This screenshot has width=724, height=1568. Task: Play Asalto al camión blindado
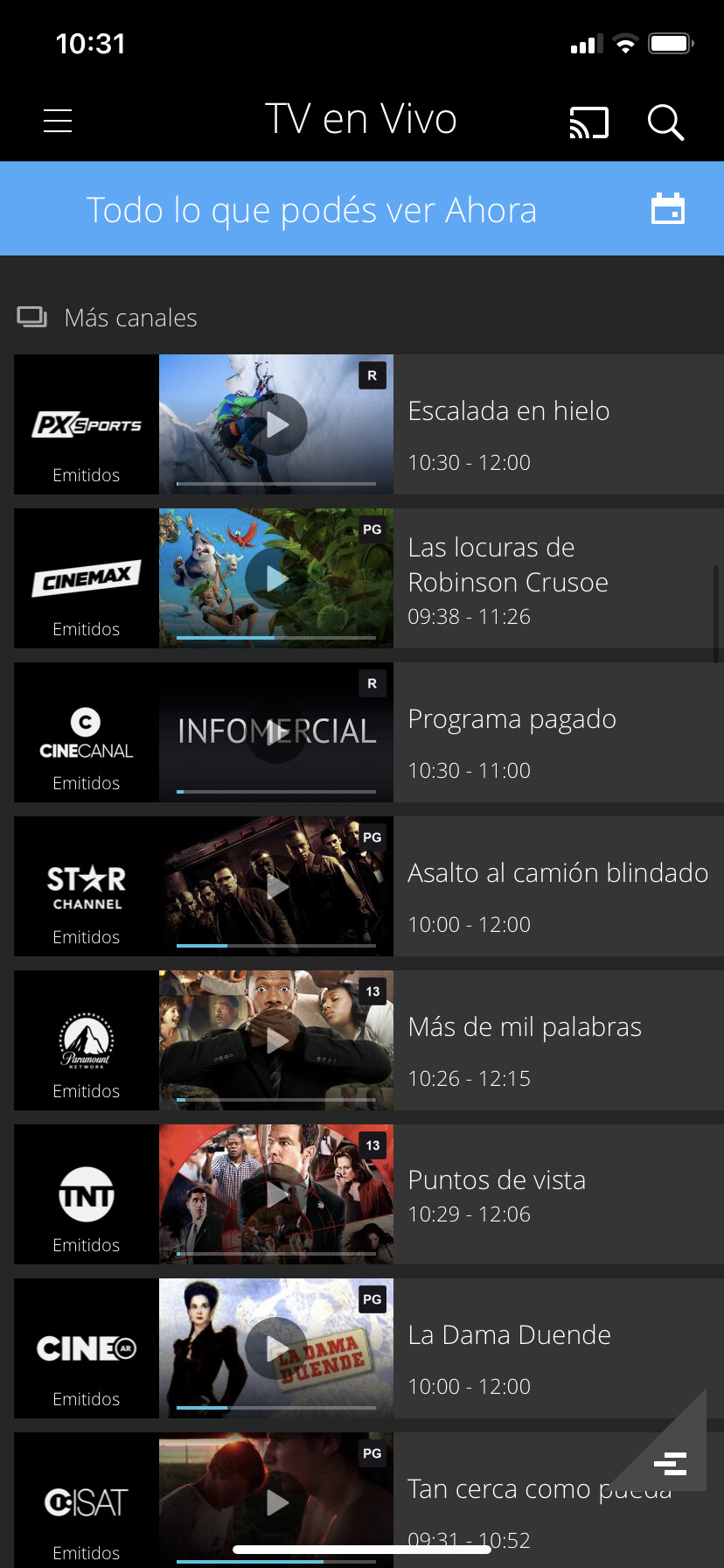pyautogui.click(x=276, y=886)
